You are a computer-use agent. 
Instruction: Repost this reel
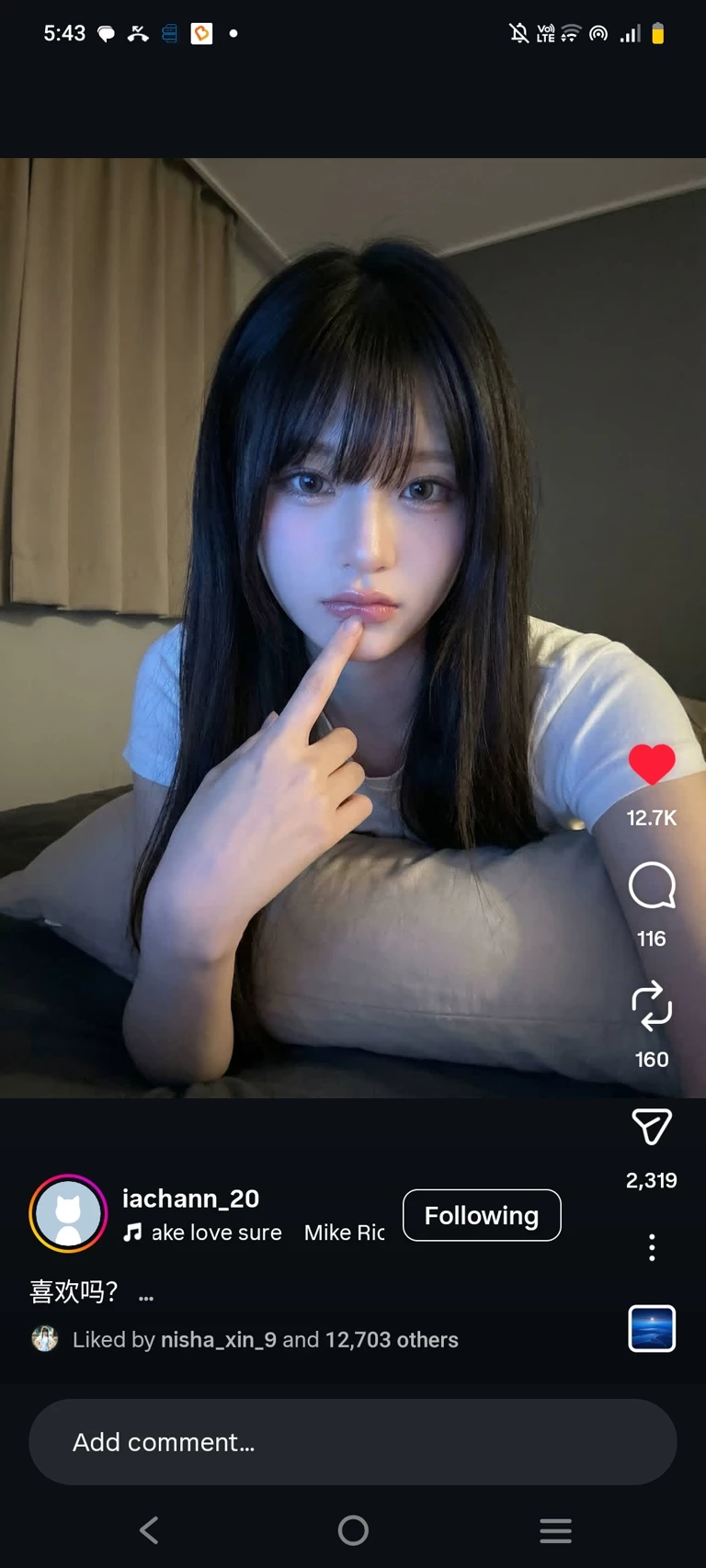pyautogui.click(x=652, y=1006)
